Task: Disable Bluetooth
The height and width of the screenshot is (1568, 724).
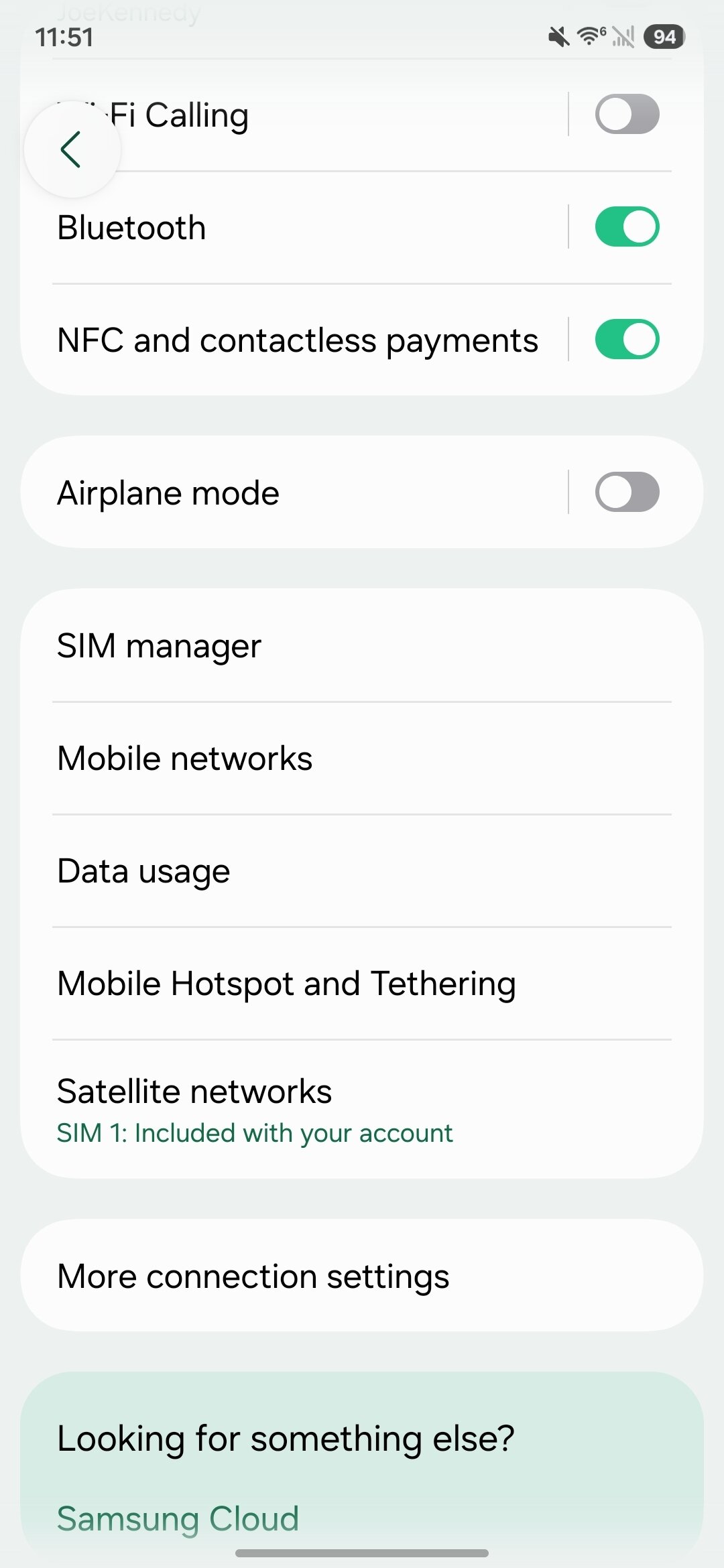Action: tap(626, 226)
